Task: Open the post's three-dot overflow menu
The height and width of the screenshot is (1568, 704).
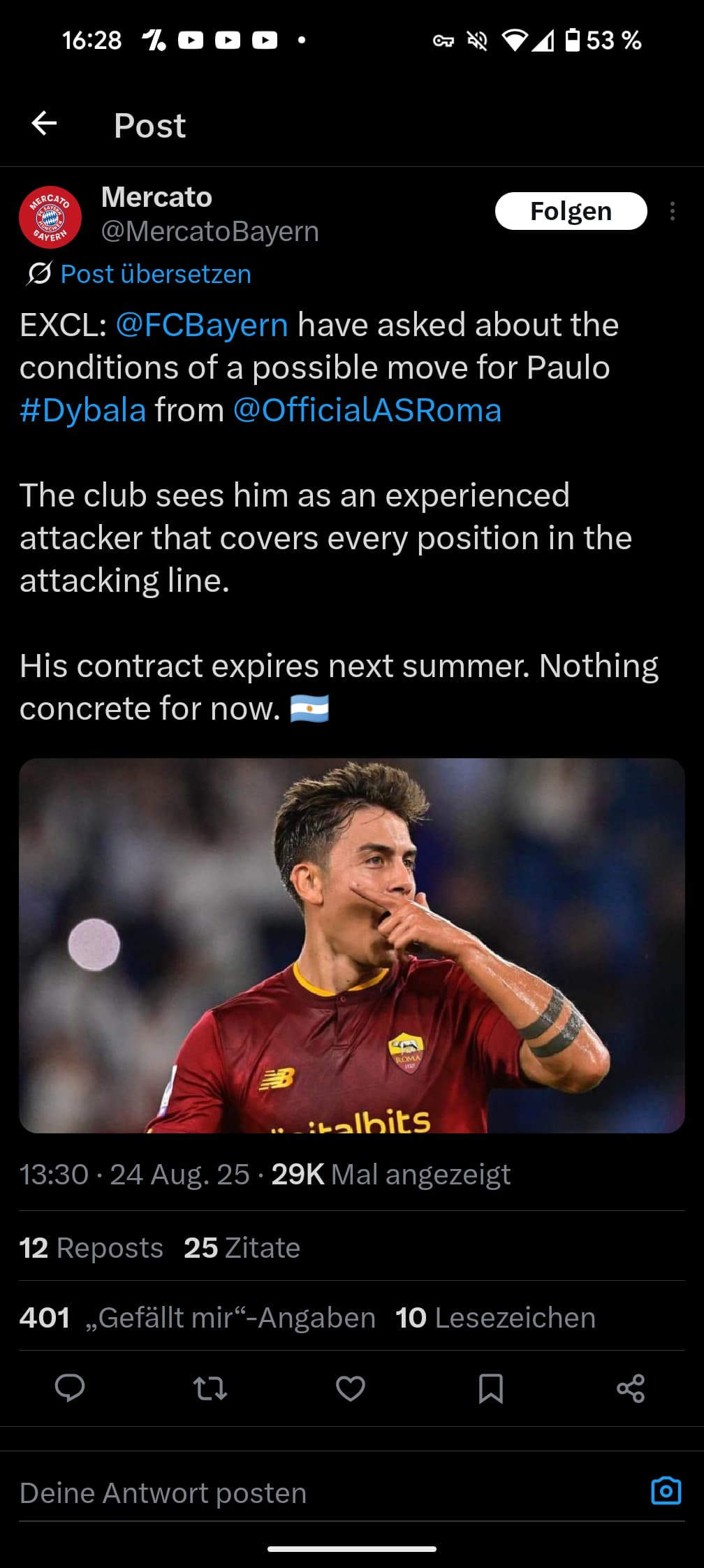Action: coord(672,211)
